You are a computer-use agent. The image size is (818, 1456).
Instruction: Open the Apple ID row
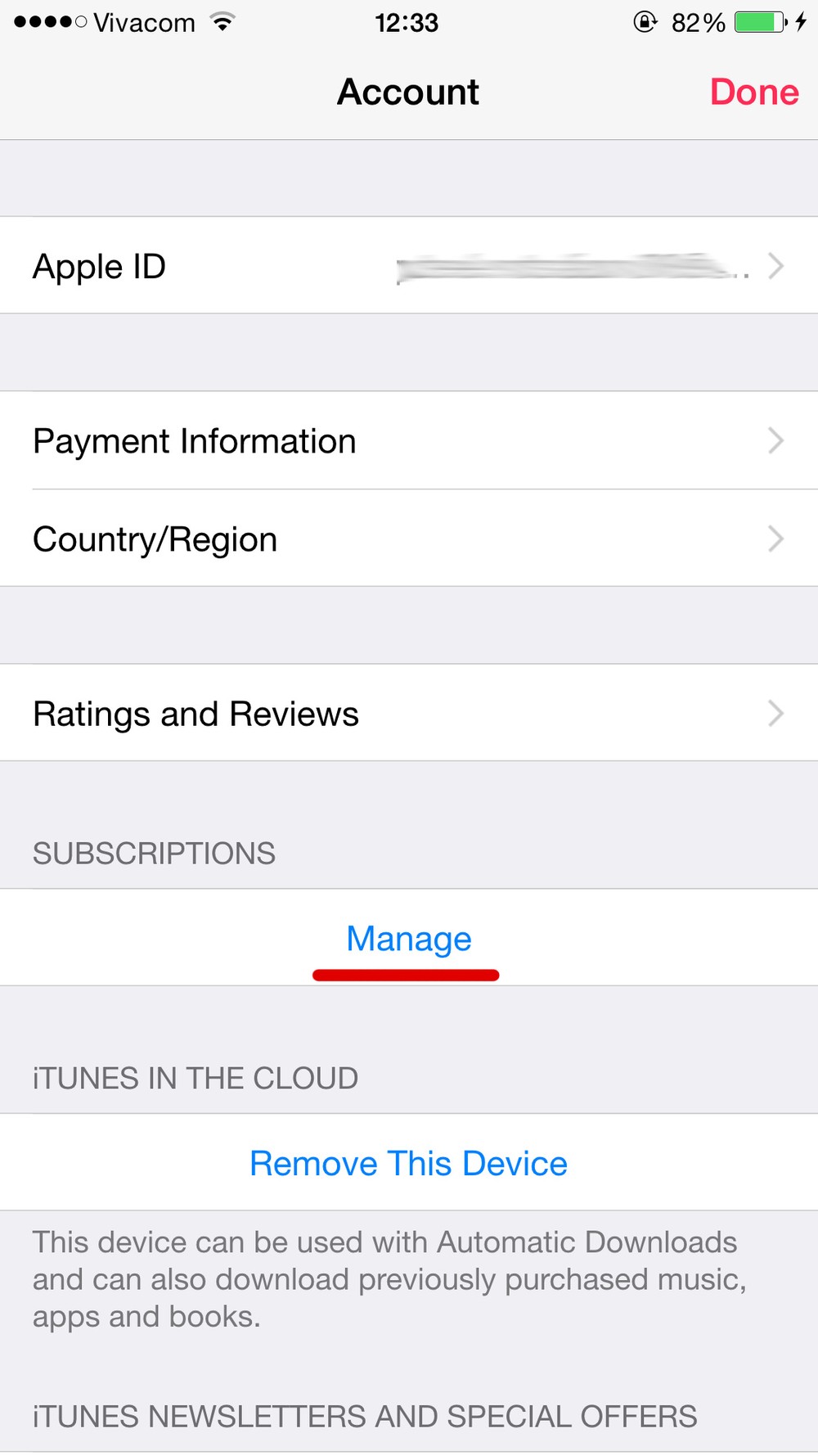[409, 265]
